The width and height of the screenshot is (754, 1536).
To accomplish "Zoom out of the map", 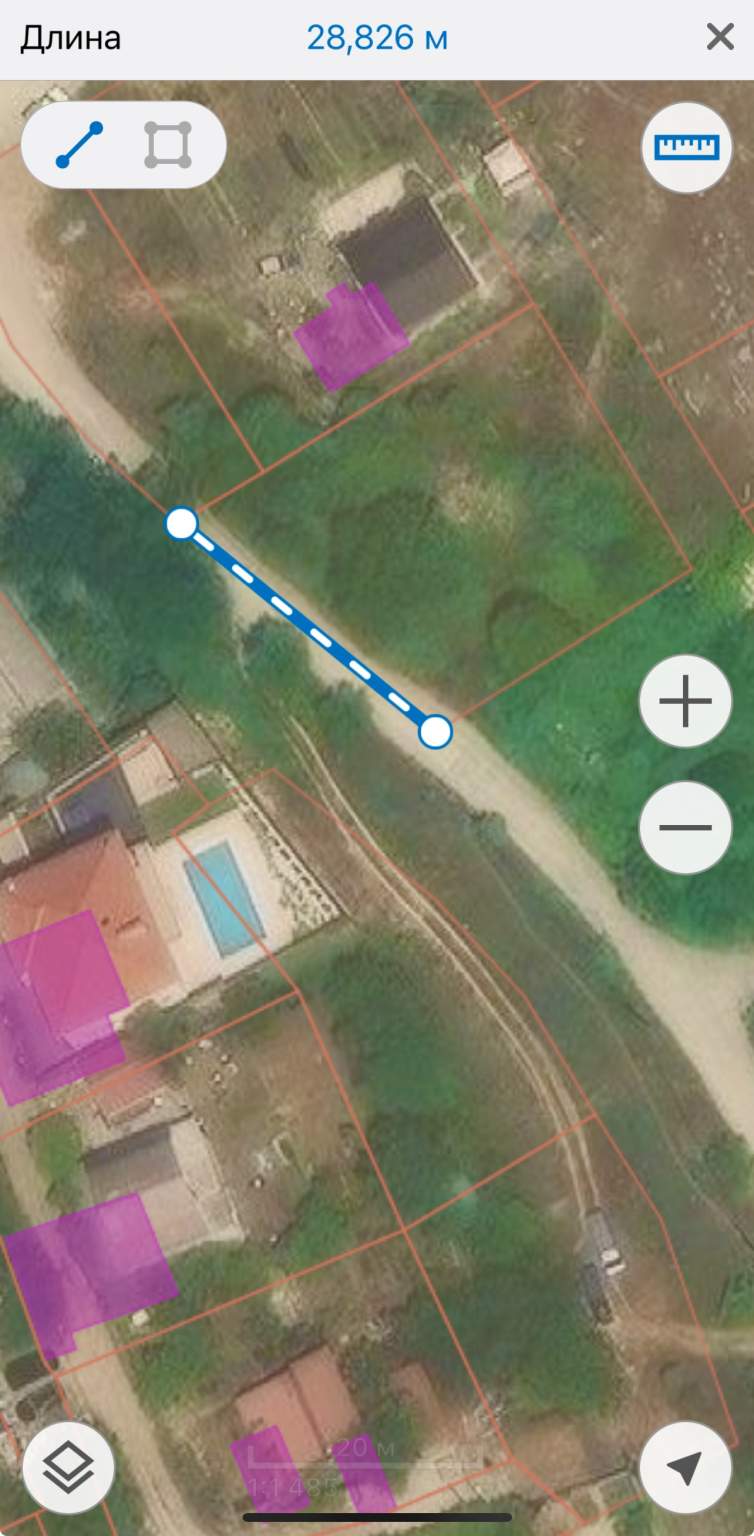I will (x=685, y=827).
